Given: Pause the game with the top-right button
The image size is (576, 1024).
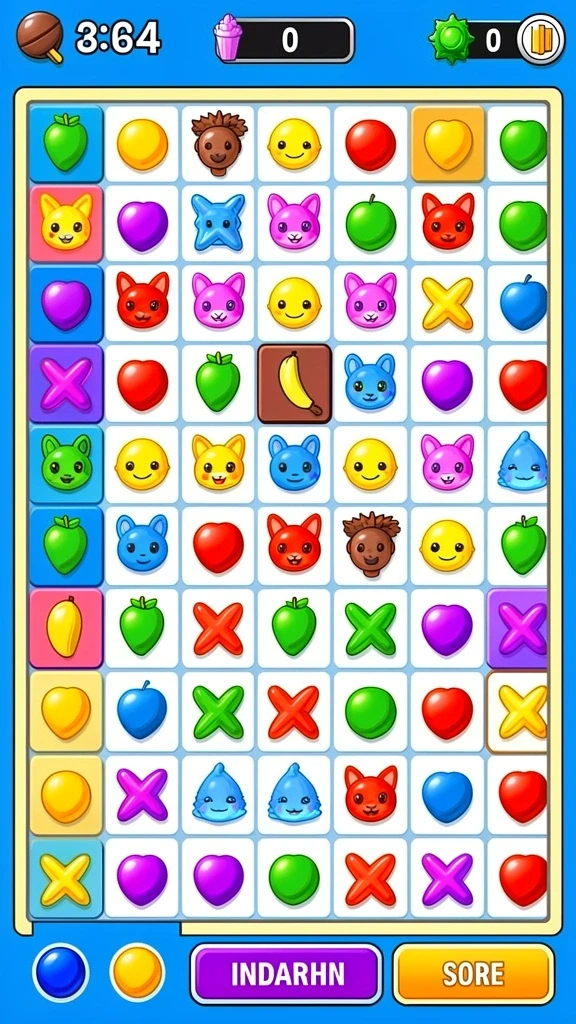Looking at the screenshot, I should tap(540, 39).
